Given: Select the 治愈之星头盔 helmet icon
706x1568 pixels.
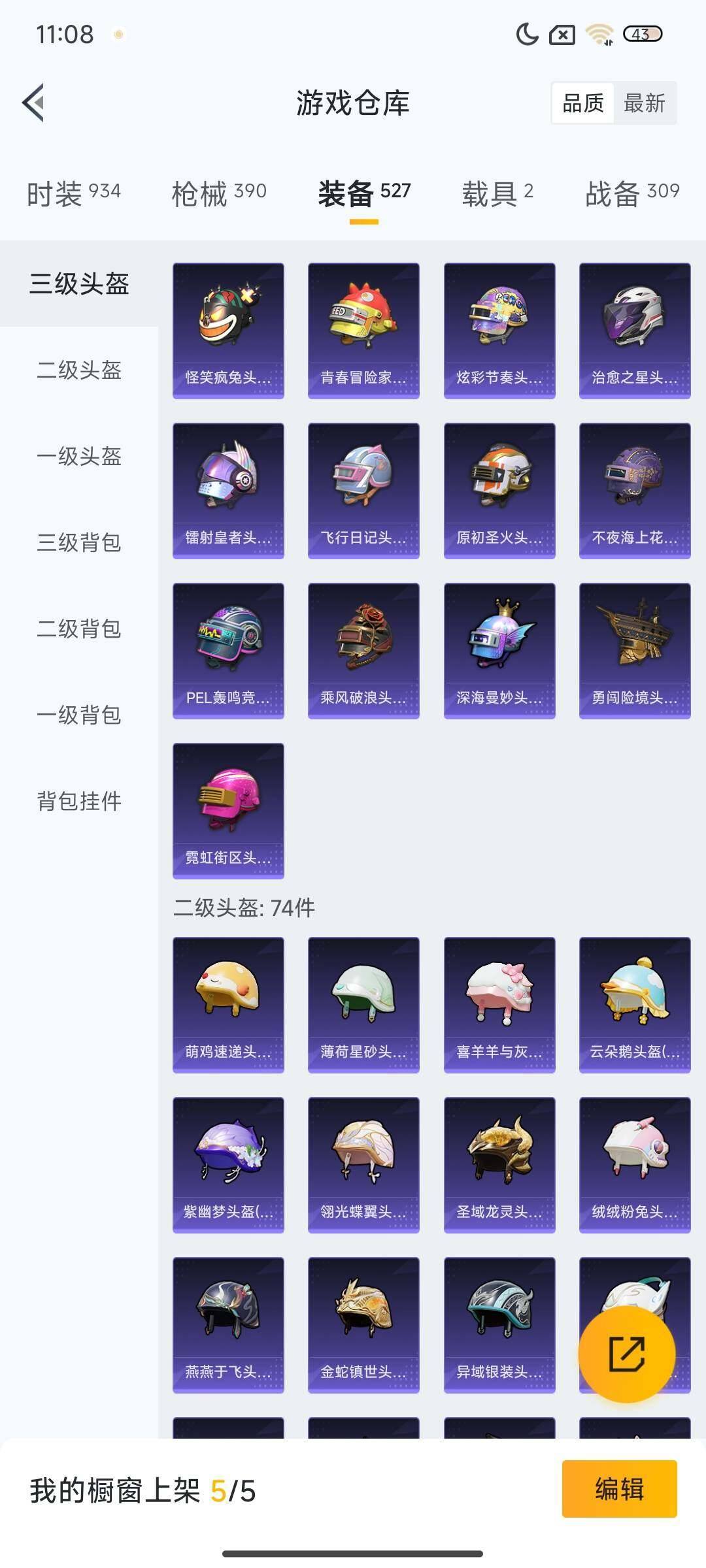Looking at the screenshot, I should [633, 330].
